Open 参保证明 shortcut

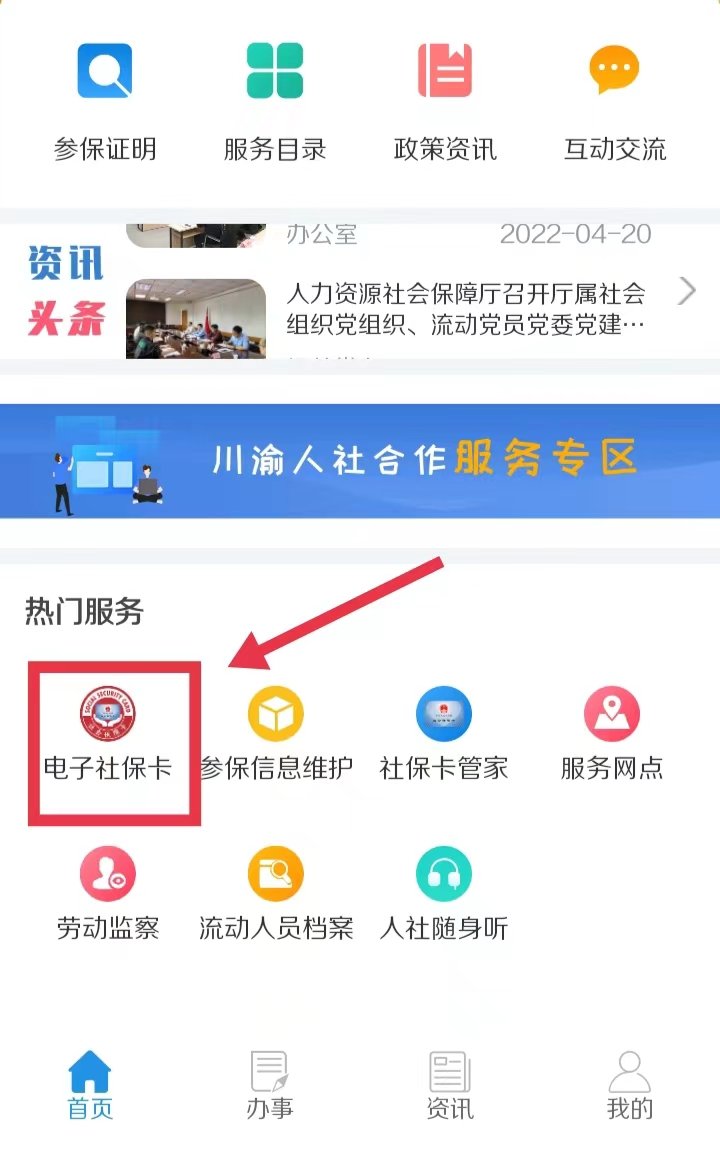pos(105,101)
